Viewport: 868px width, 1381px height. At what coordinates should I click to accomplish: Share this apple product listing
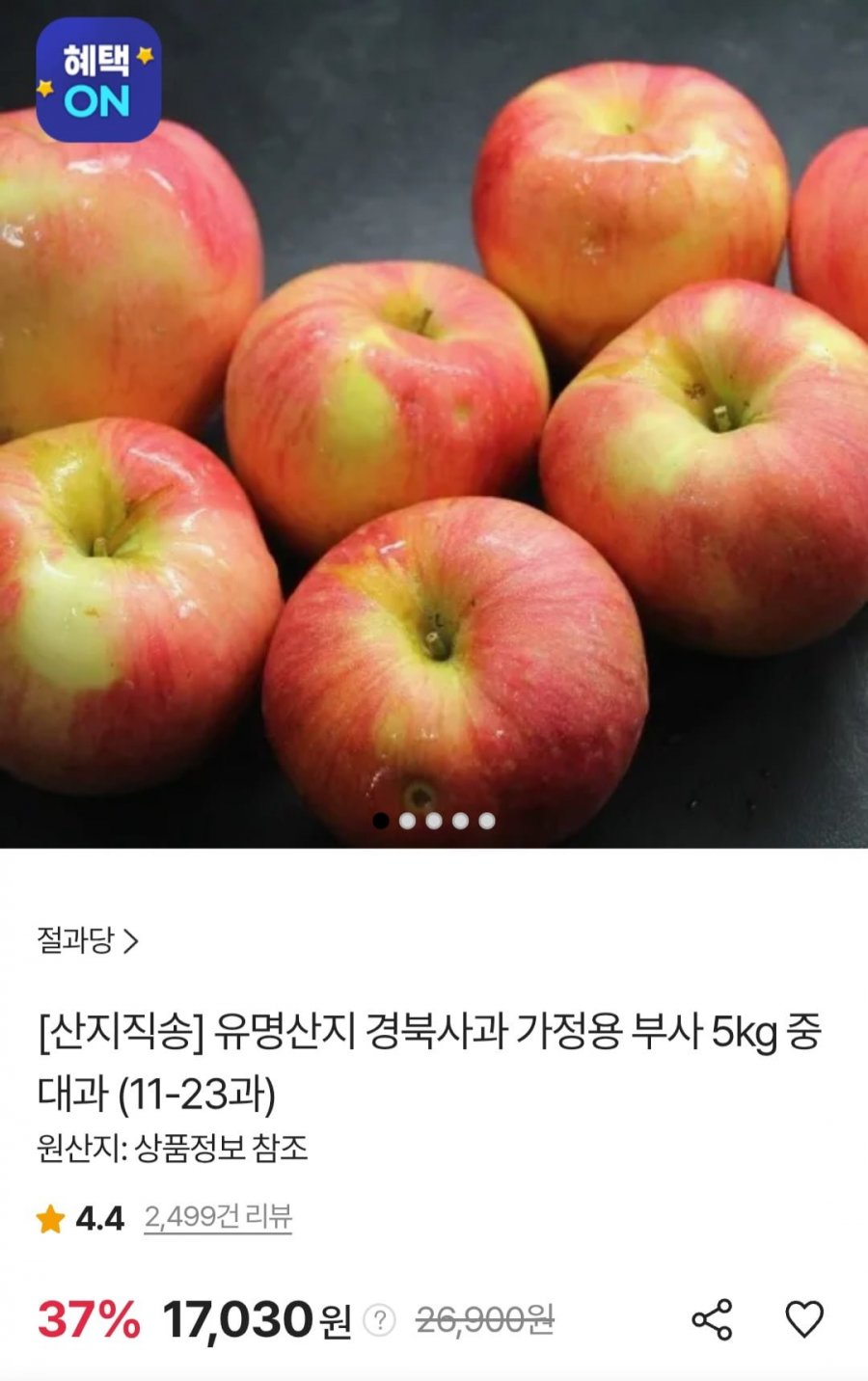pyautogui.click(x=712, y=1319)
